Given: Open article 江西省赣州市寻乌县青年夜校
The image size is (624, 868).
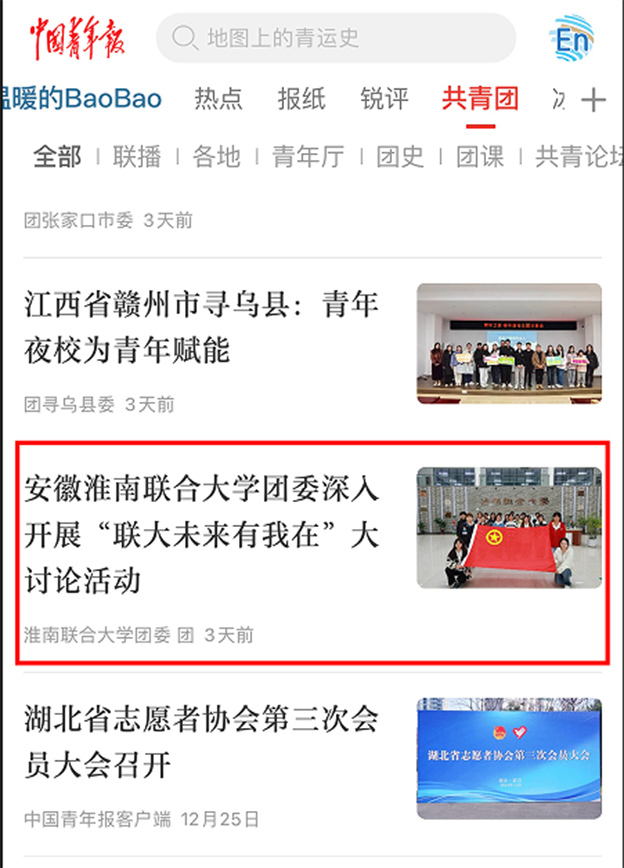Looking at the screenshot, I should click(x=201, y=327).
